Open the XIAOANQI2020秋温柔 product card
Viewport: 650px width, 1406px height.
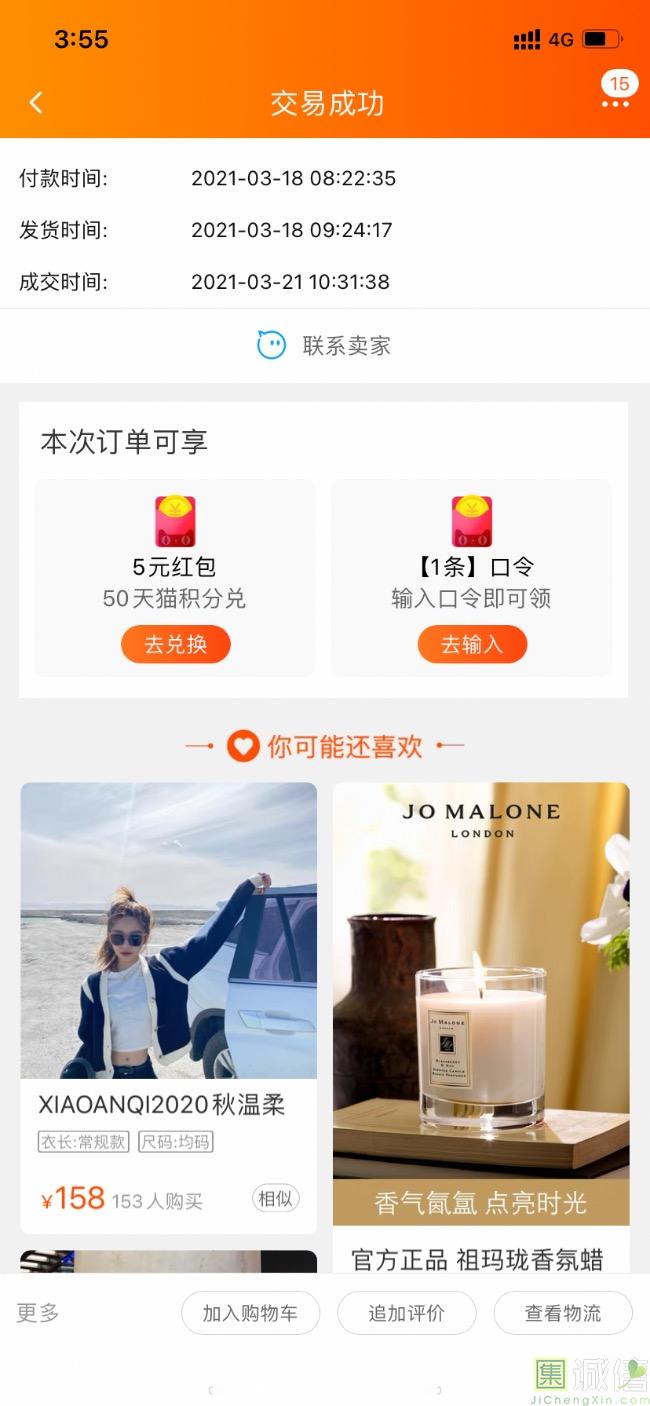pyautogui.click(x=168, y=960)
